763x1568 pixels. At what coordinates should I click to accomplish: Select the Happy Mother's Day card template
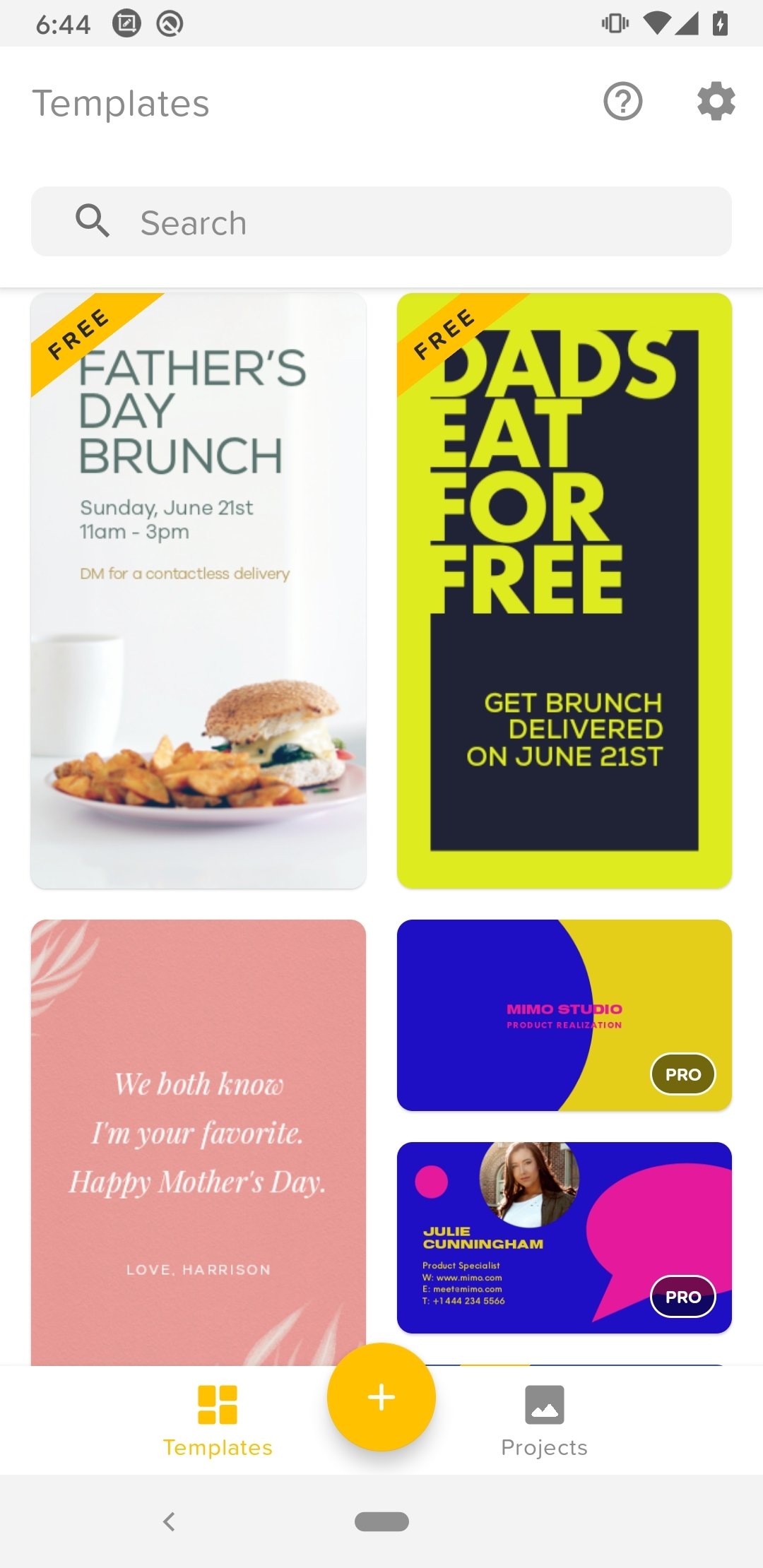[x=199, y=1142]
